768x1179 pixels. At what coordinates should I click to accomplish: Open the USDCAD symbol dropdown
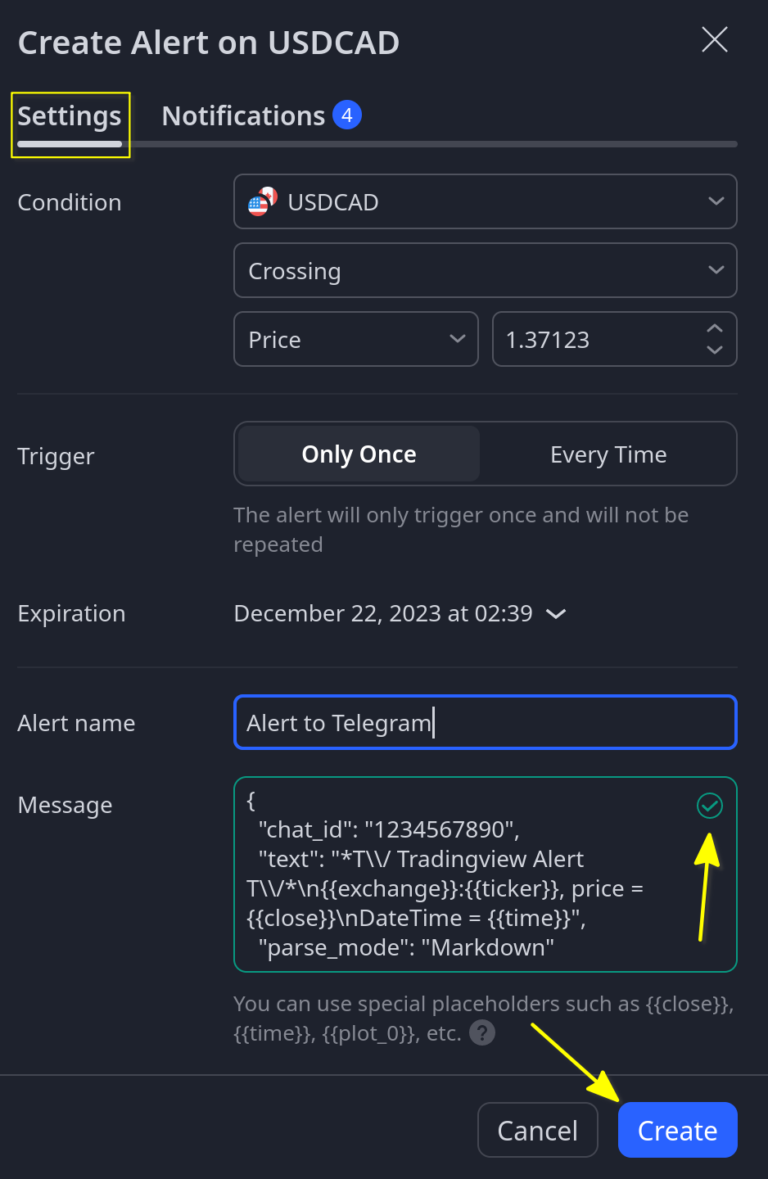coord(485,201)
